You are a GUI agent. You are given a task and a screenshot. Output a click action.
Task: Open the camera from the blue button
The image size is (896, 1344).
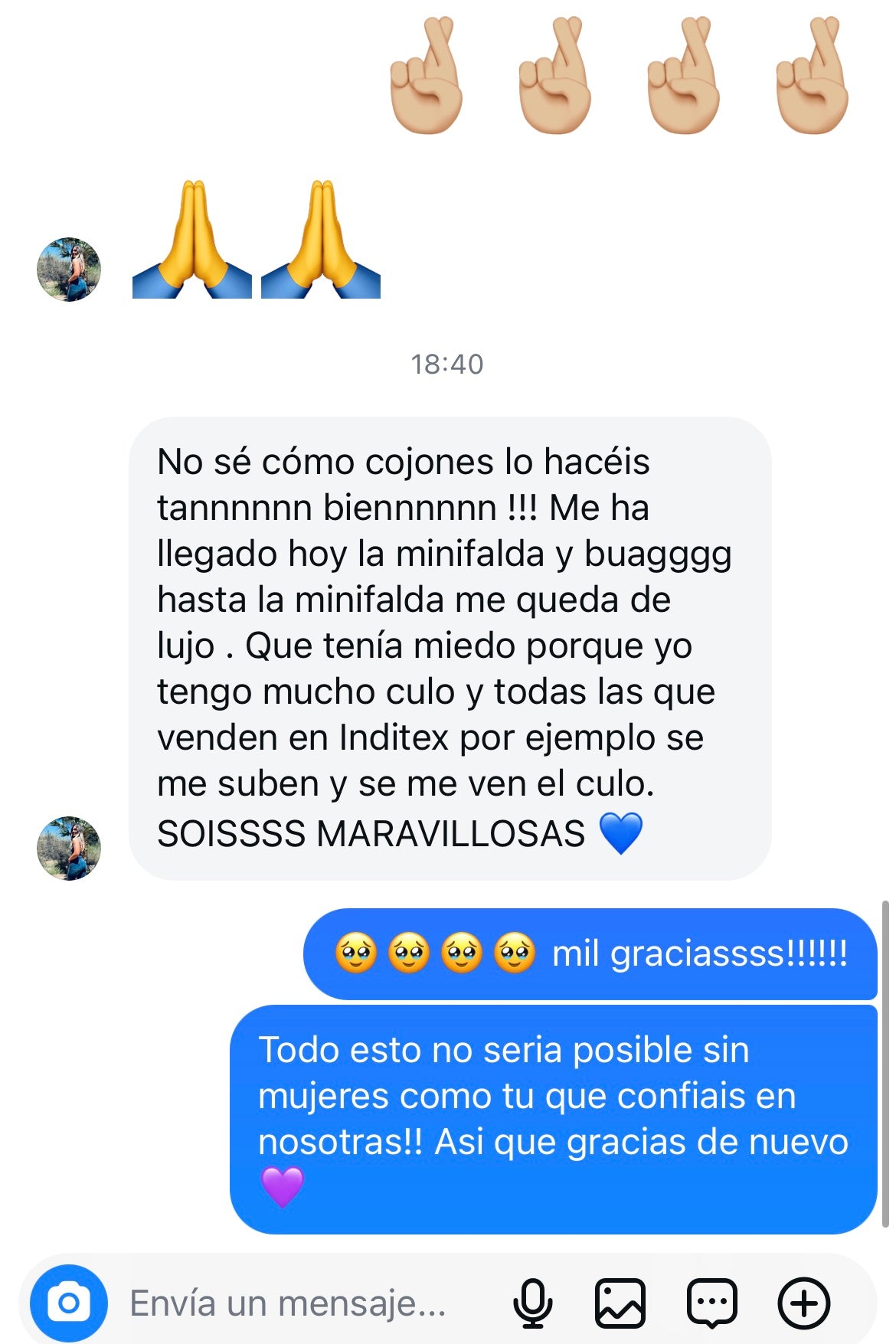tap(68, 1303)
